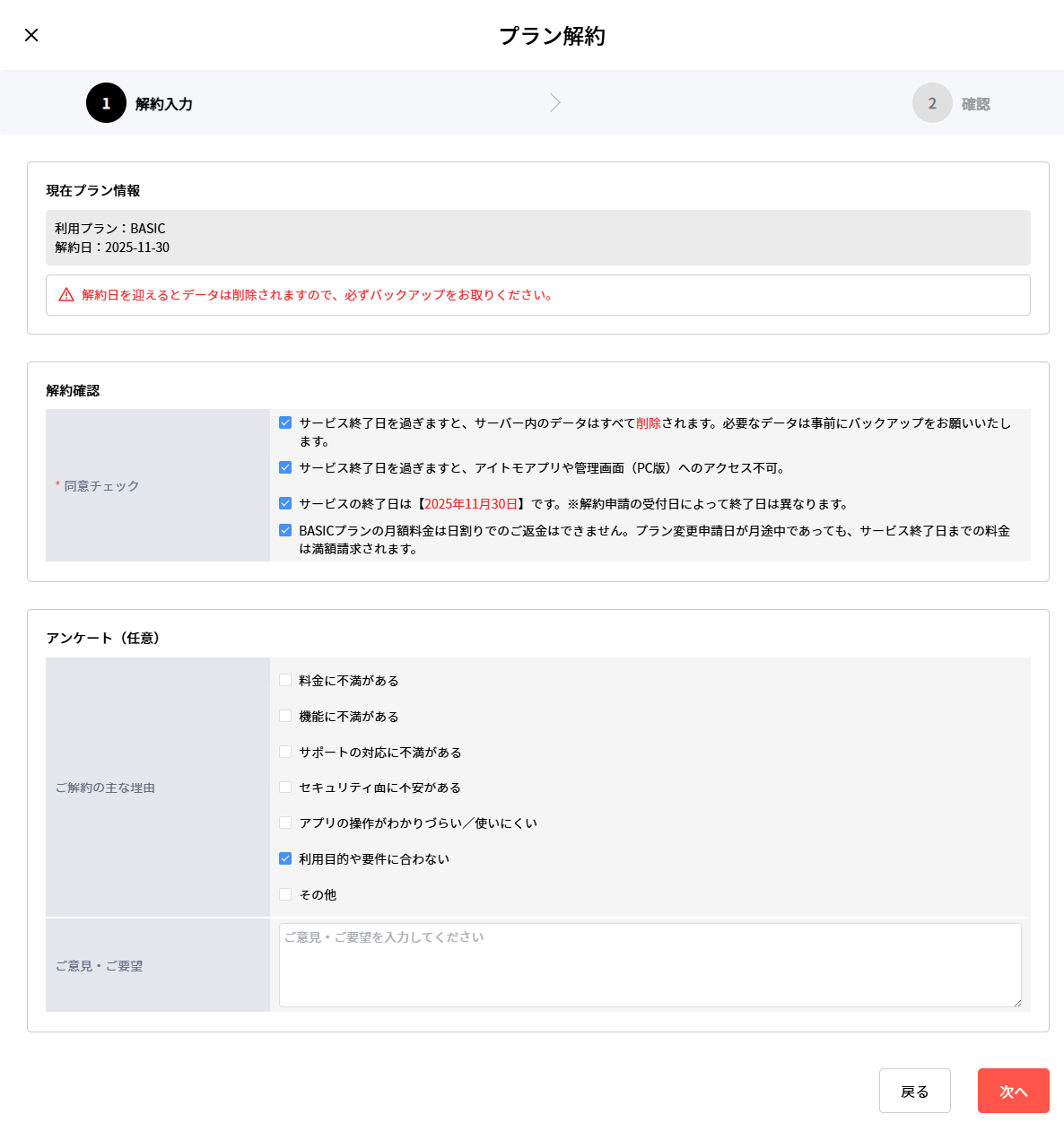Uncheck the アクセス不可 agreement checkbox
This screenshot has width=1064, height=1123.
click(x=285, y=467)
